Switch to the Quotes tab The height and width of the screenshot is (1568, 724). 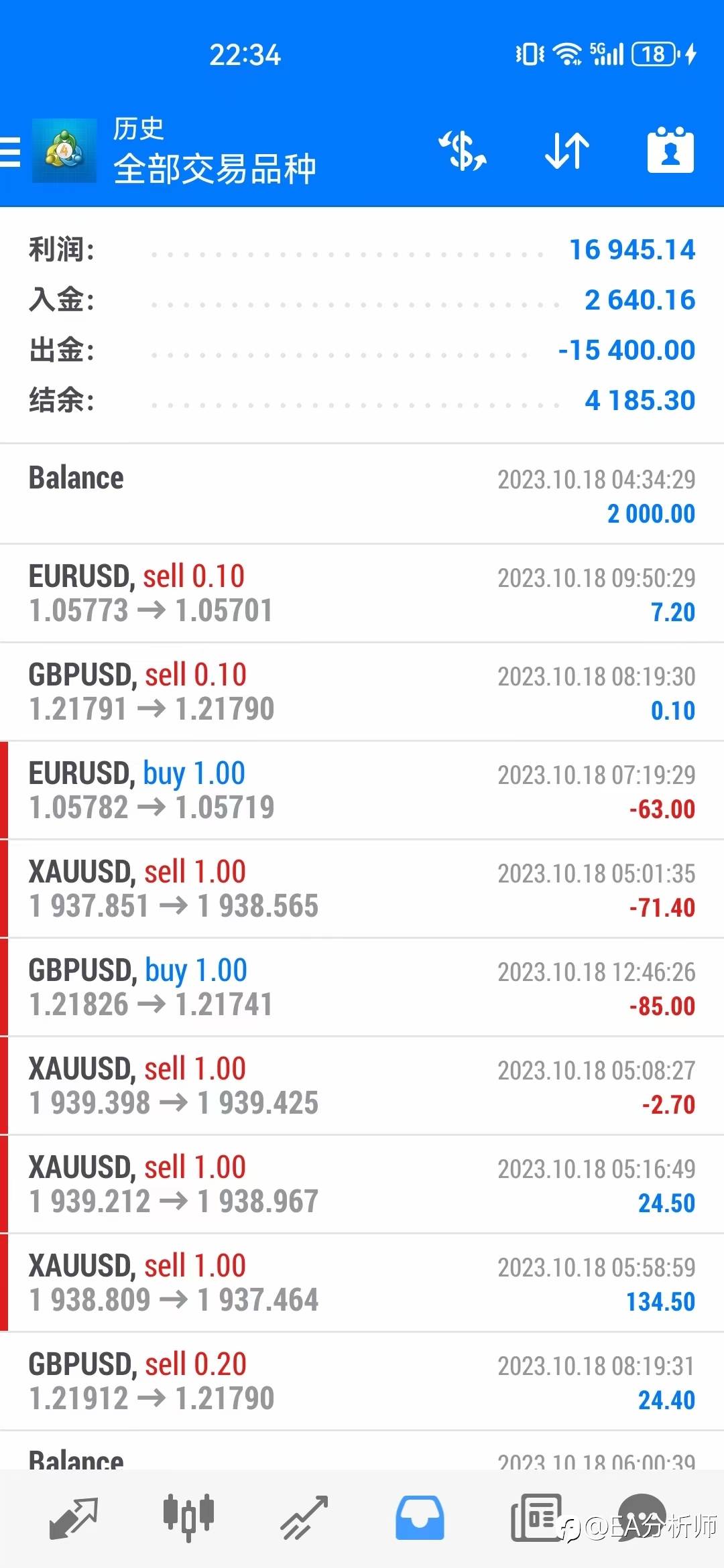74,1518
